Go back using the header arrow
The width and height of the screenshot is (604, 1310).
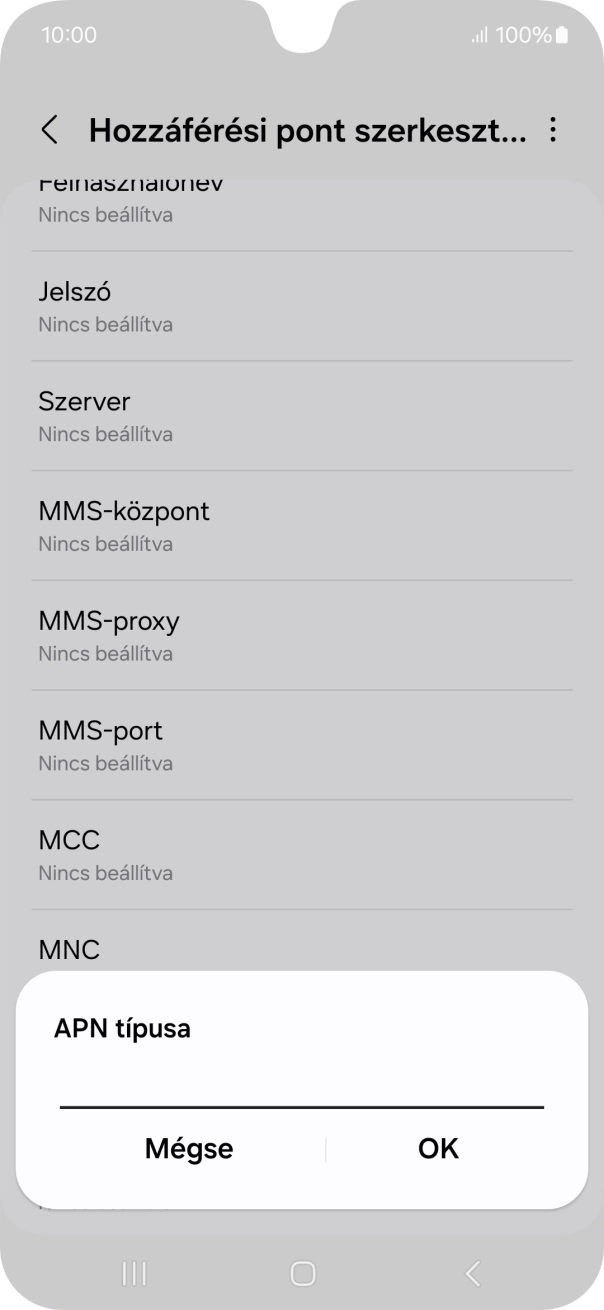[49, 130]
